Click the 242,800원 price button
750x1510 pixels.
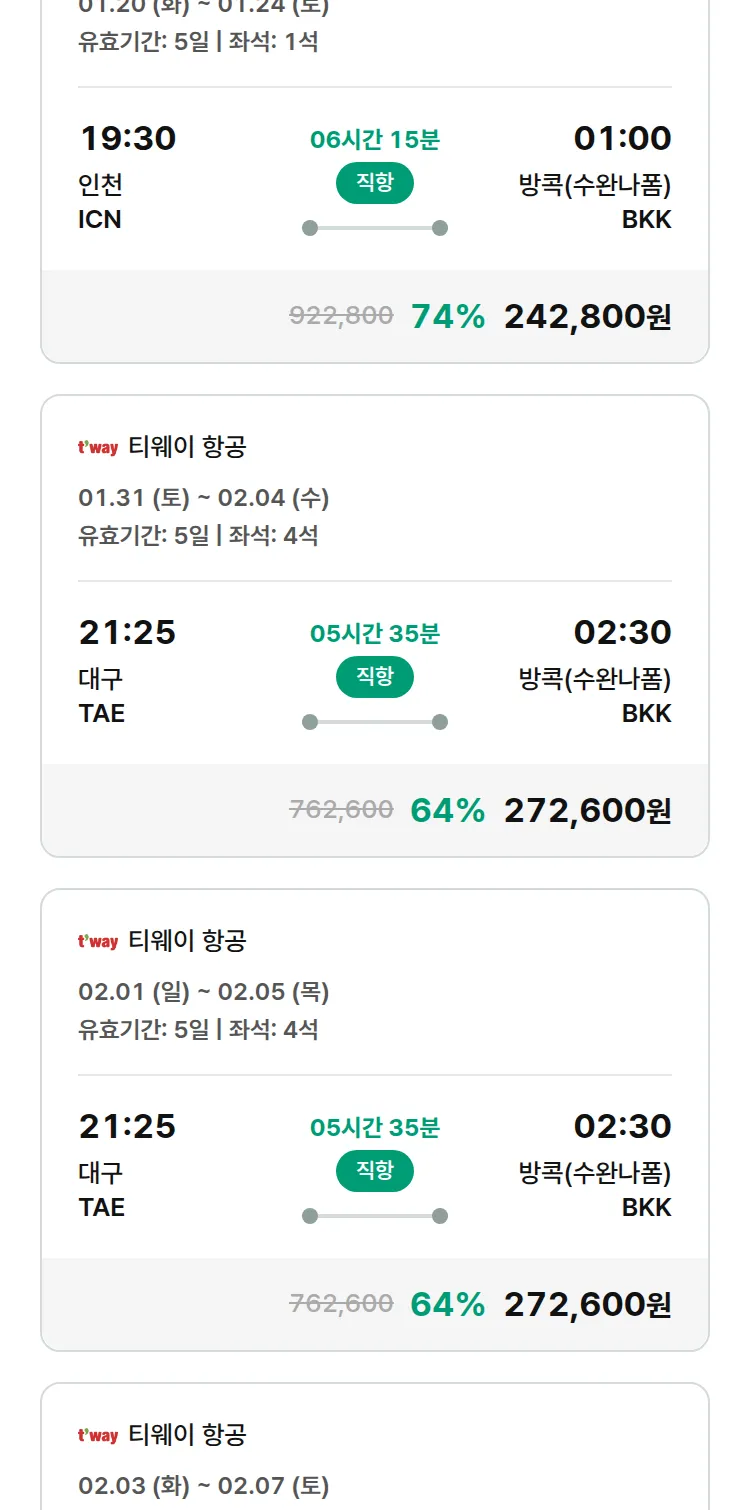pyautogui.click(x=596, y=316)
